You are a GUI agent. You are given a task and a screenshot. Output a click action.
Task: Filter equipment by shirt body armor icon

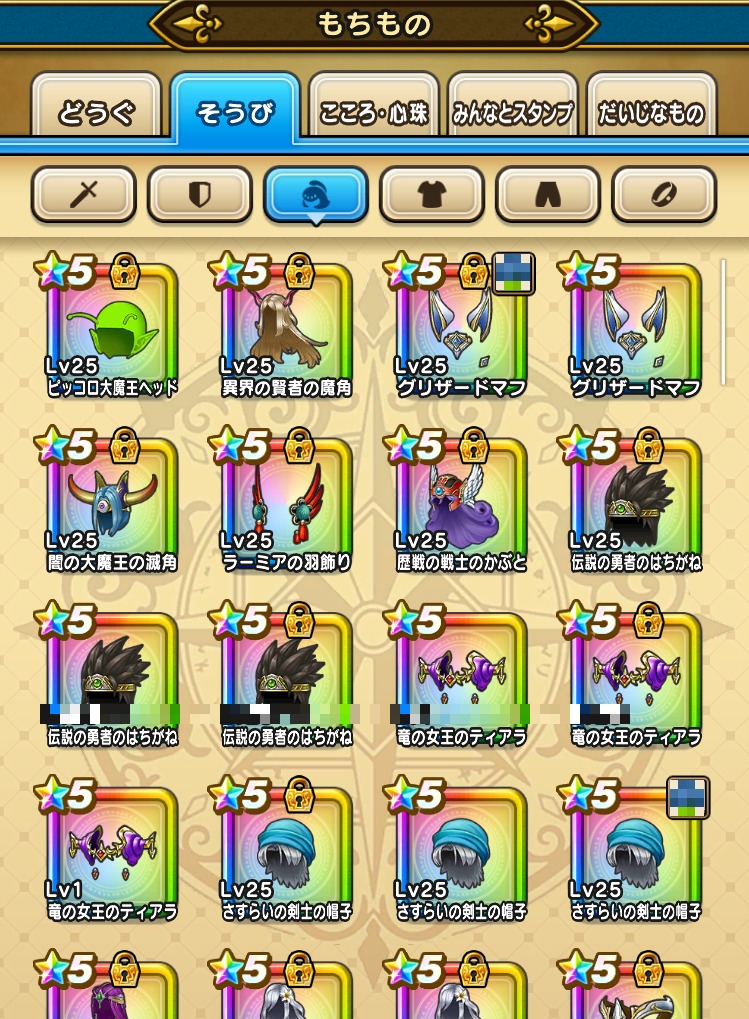pyautogui.click(x=431, y=194)
